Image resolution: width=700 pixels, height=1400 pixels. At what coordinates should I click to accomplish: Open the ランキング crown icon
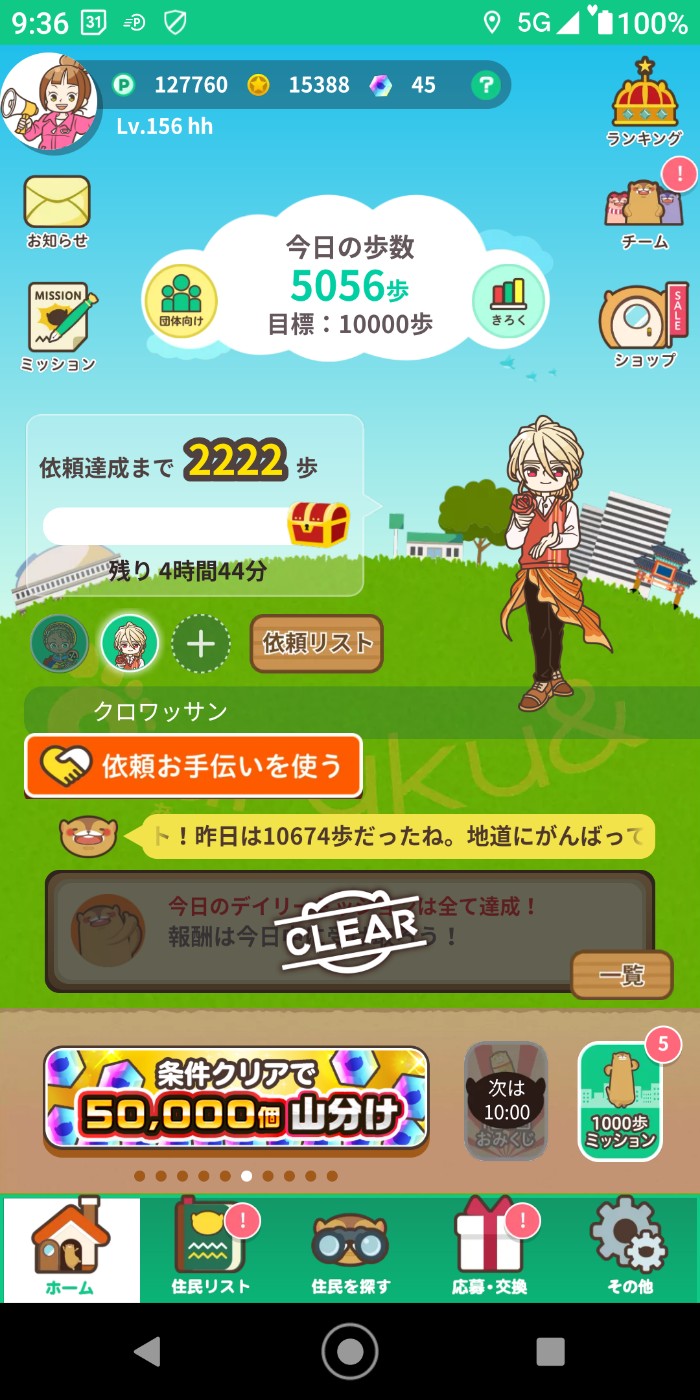coord(644,101)
